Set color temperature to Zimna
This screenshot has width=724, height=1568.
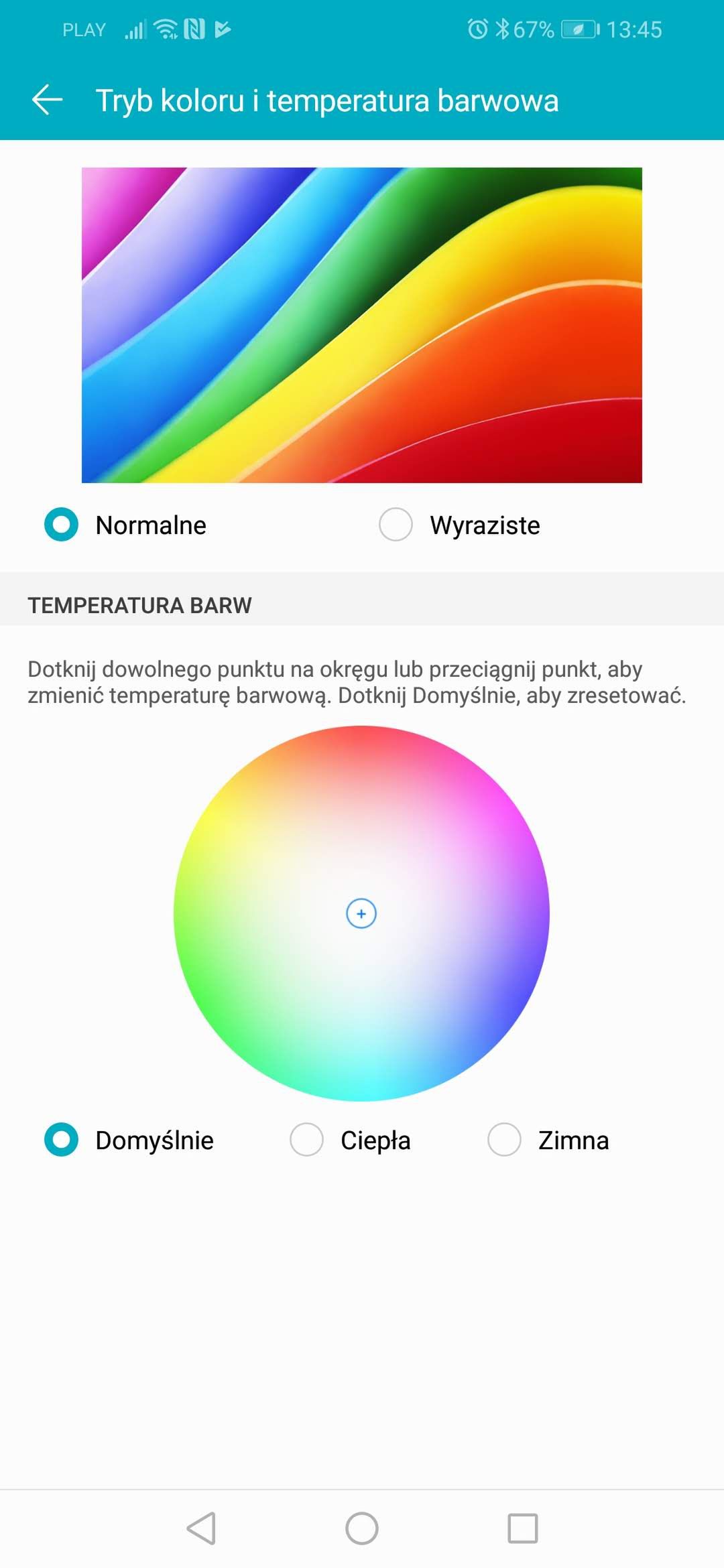click(548, 1140)
